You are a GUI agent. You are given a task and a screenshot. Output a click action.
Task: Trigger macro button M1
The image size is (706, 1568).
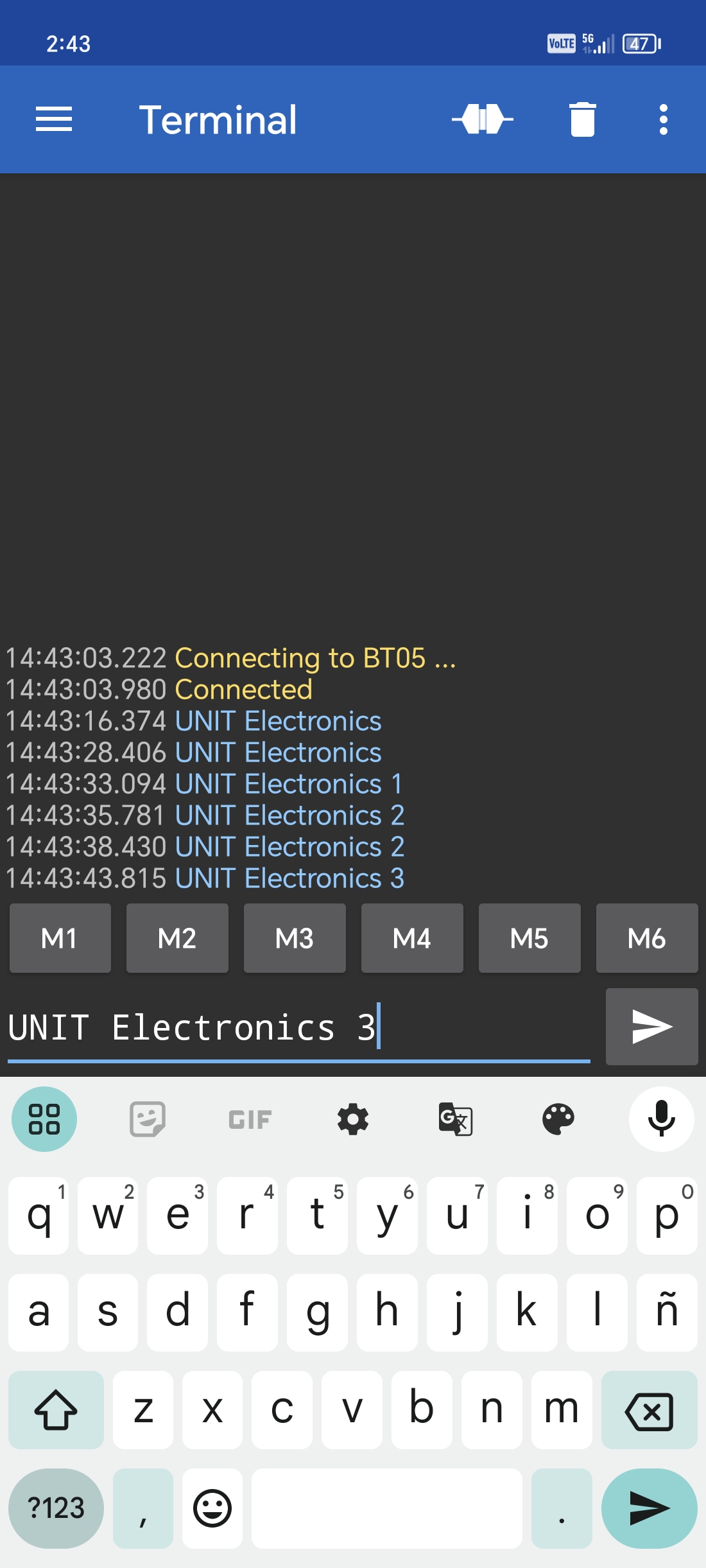60,938
